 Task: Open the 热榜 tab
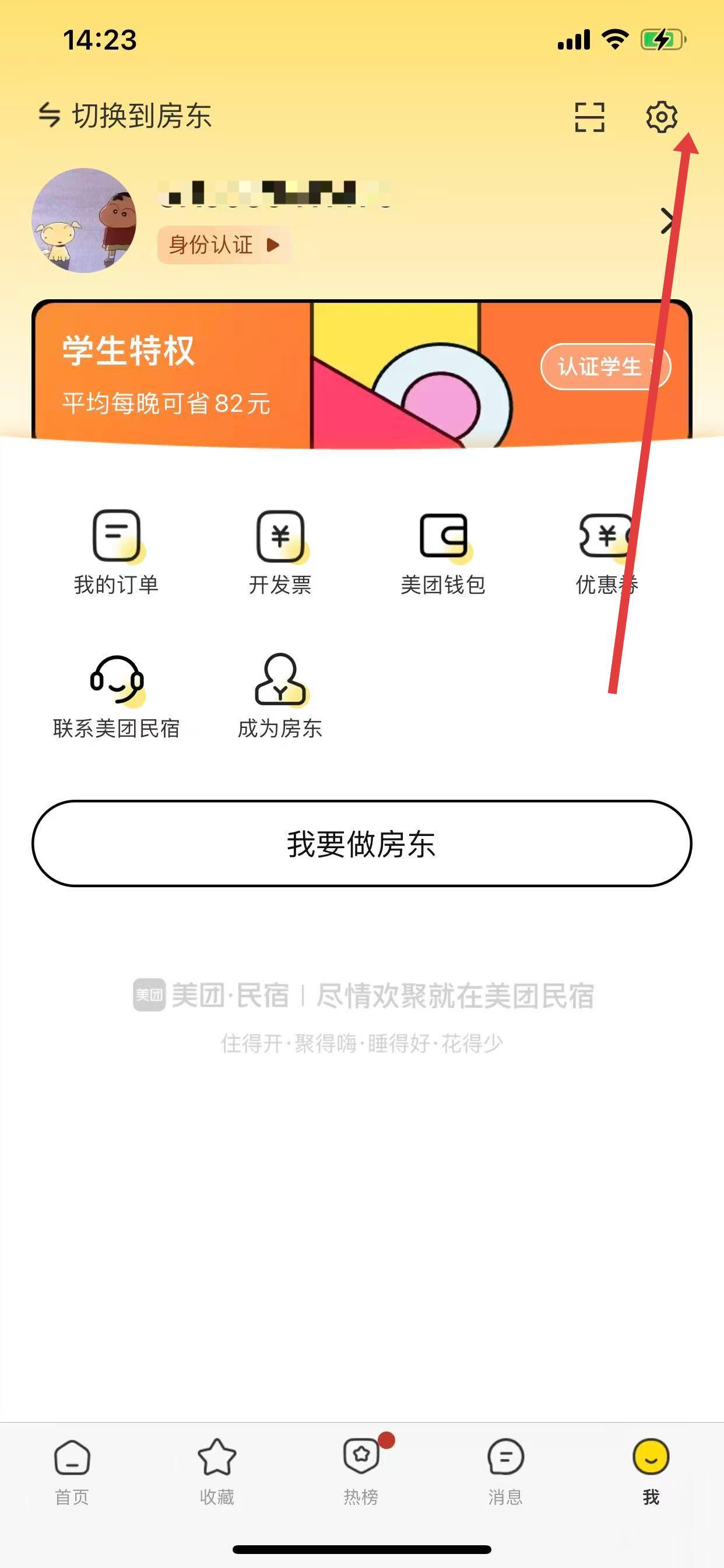[x=361, y=1471]
